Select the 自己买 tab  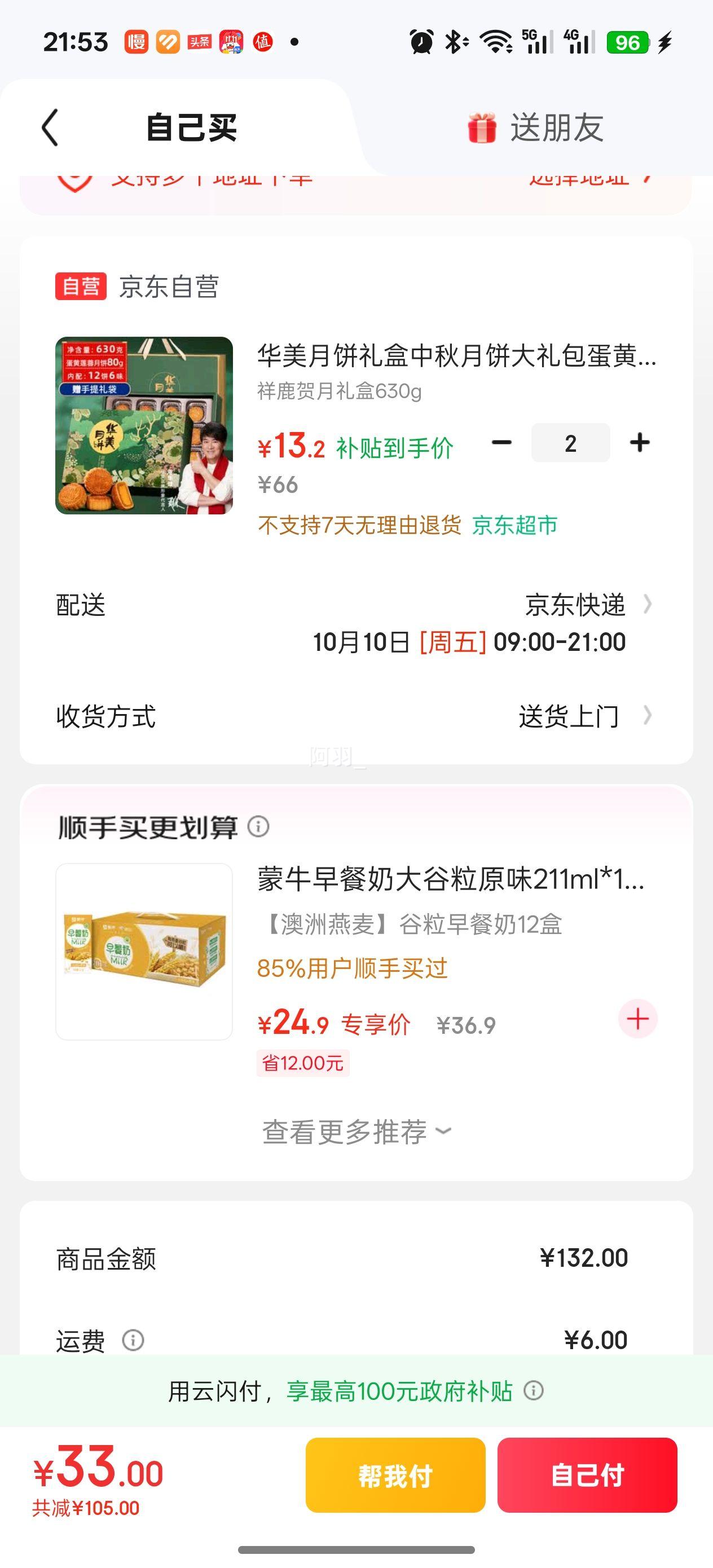[x=191, y=128]
